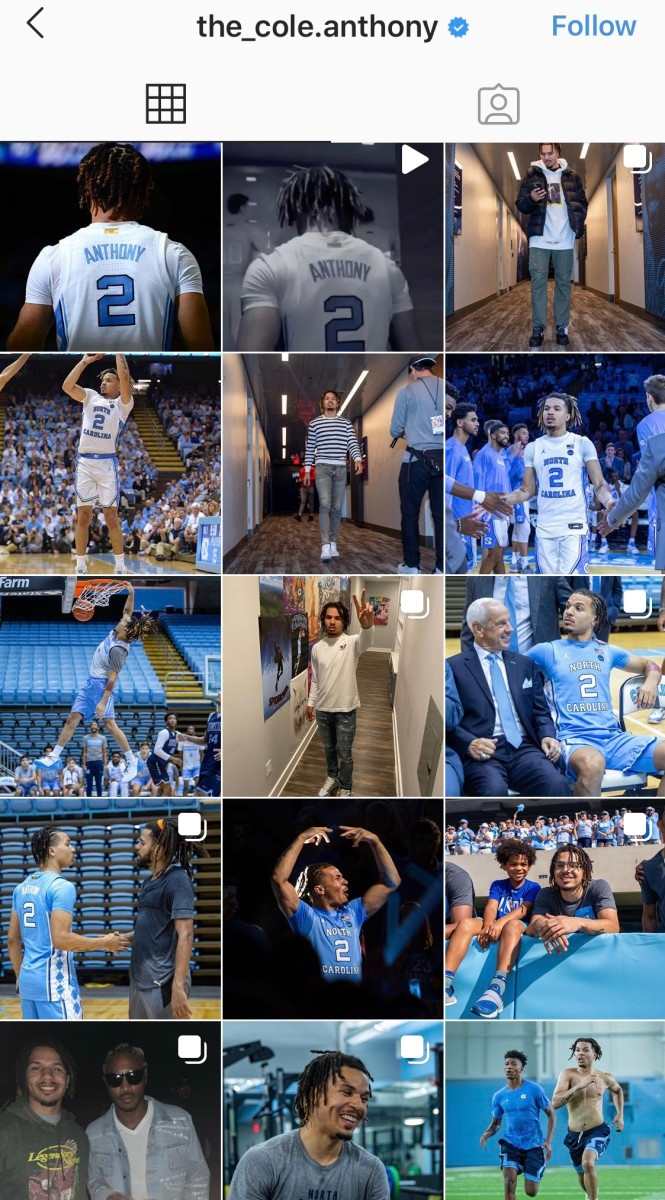Open the jump shot in arena post

pos(110,464)
